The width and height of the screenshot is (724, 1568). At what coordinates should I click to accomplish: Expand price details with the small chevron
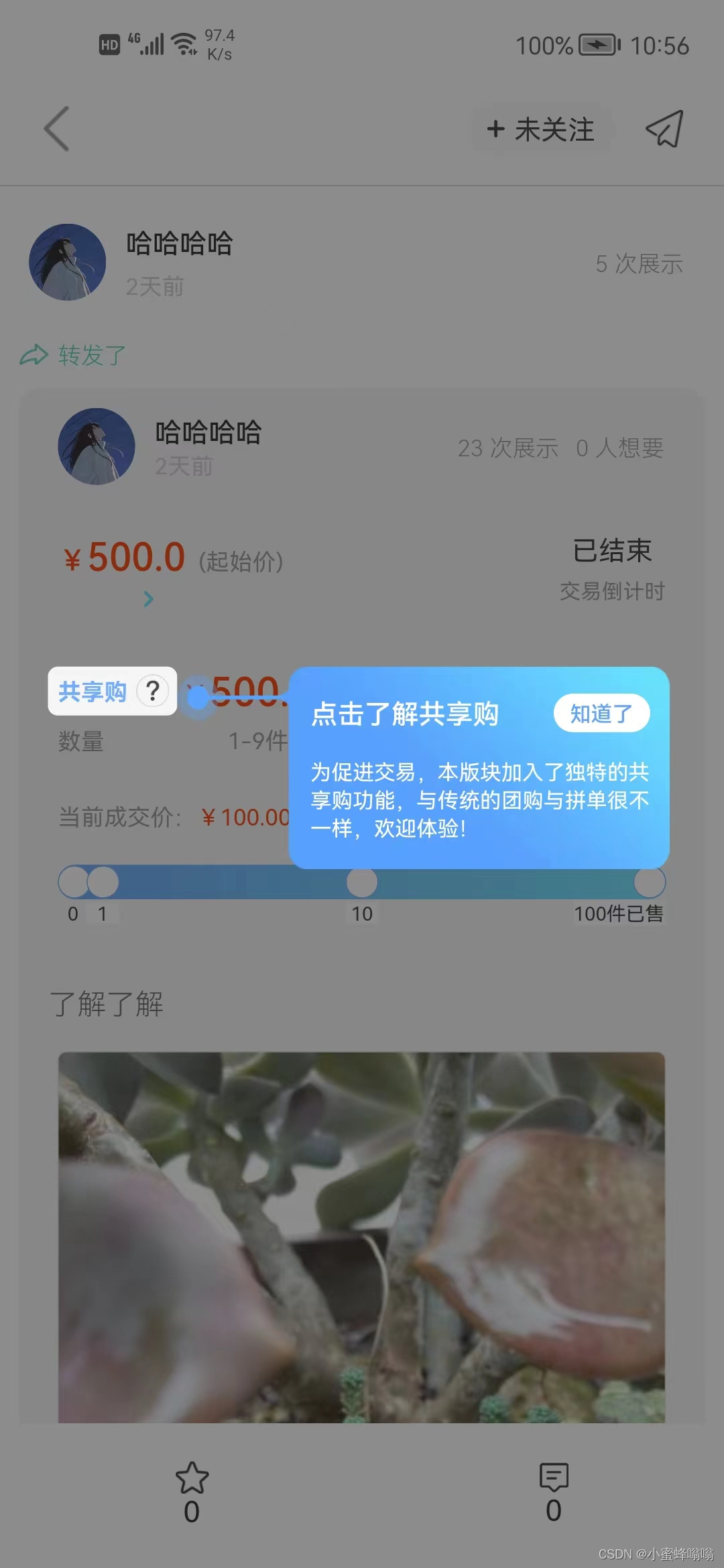(149, 599)
